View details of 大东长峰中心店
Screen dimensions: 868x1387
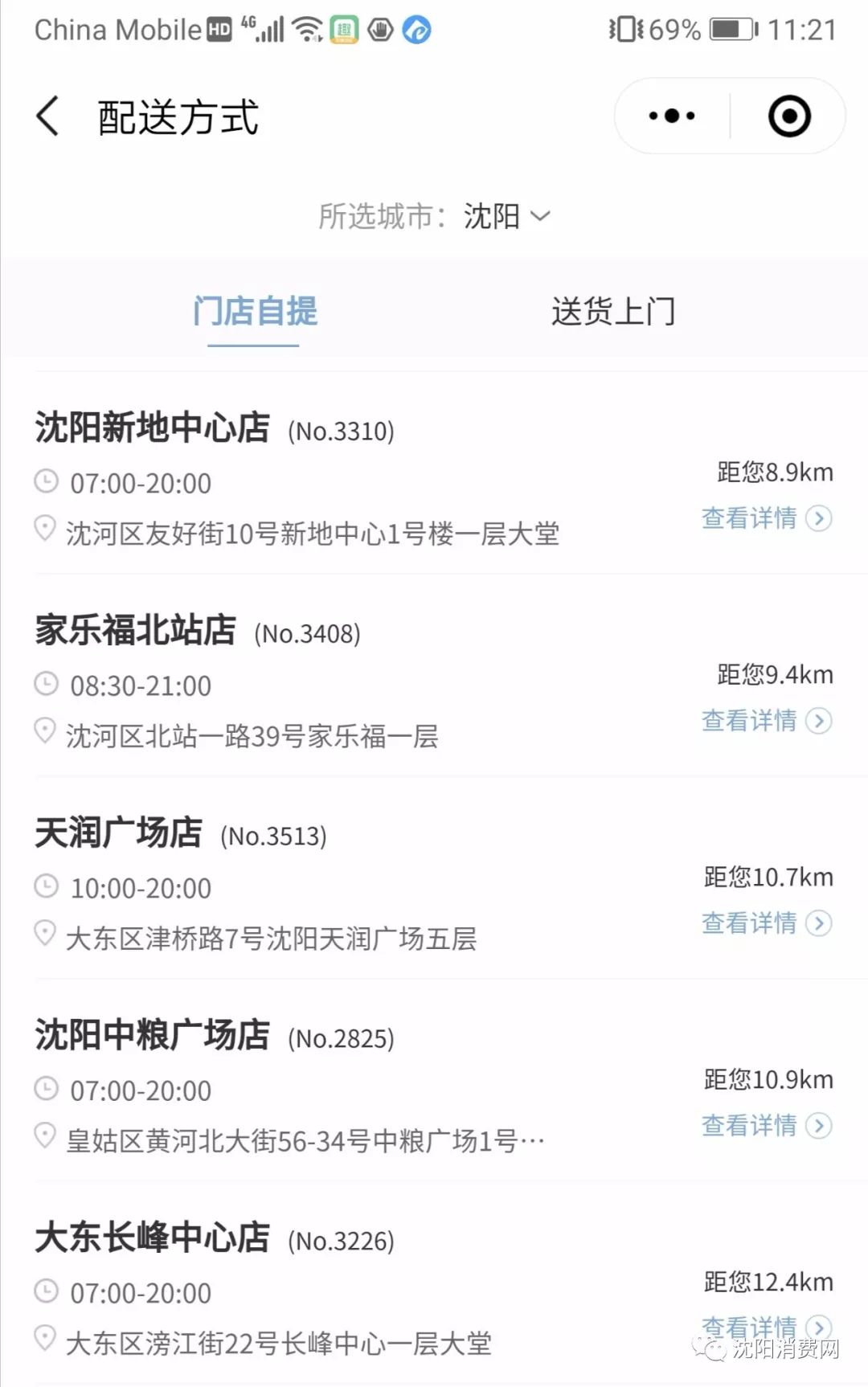(765, 1325)
